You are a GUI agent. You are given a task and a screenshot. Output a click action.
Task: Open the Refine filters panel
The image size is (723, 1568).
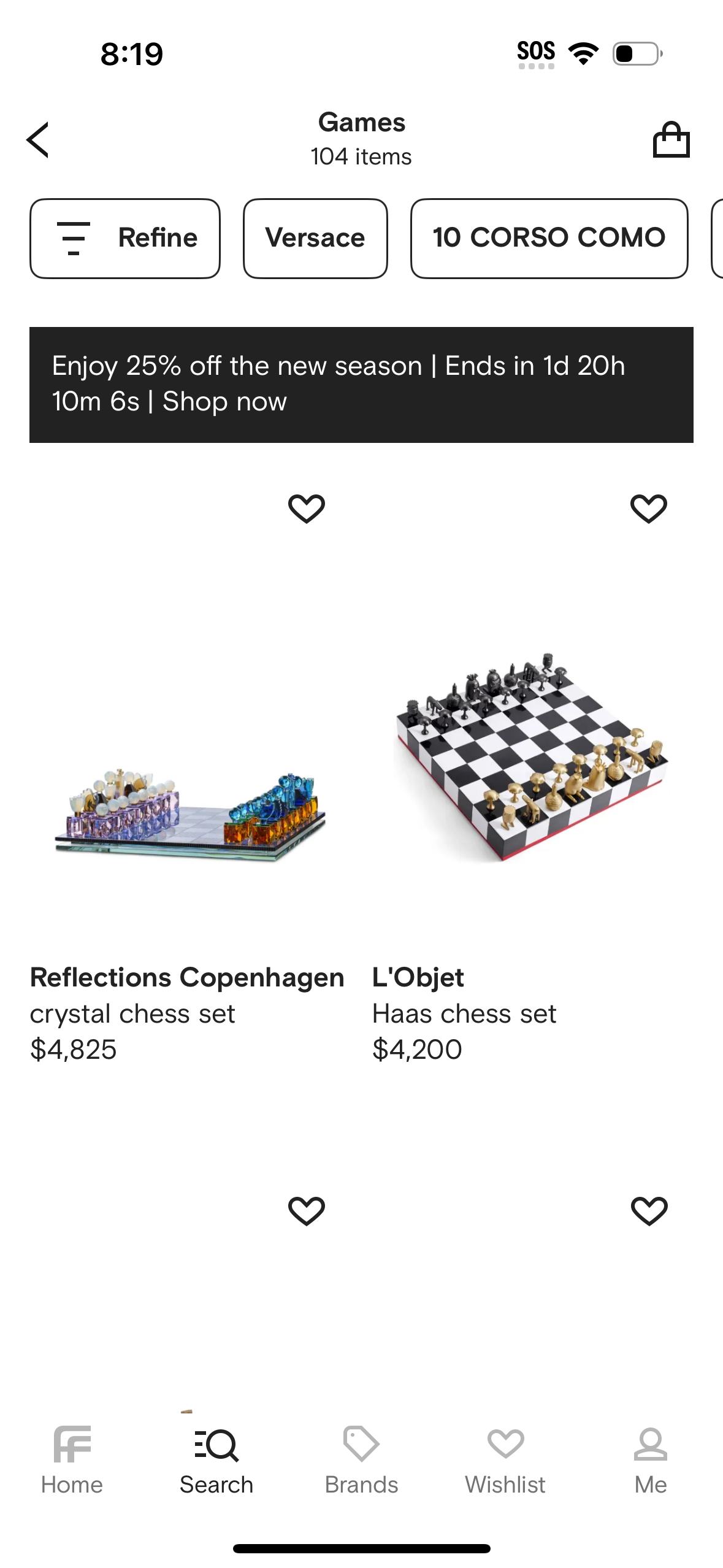click(124, 238)
